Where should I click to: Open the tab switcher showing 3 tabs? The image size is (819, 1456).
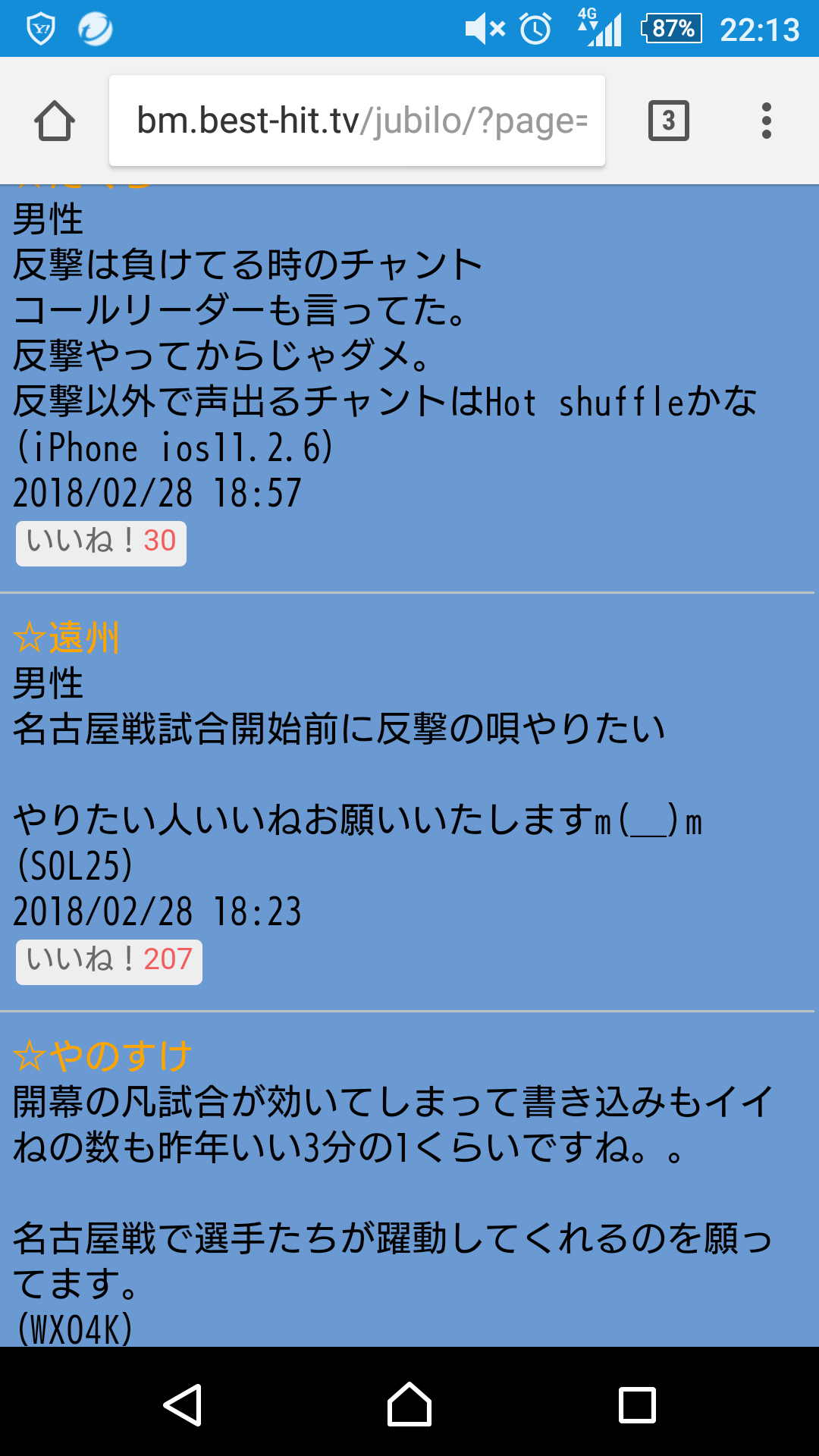coord(668,121)
